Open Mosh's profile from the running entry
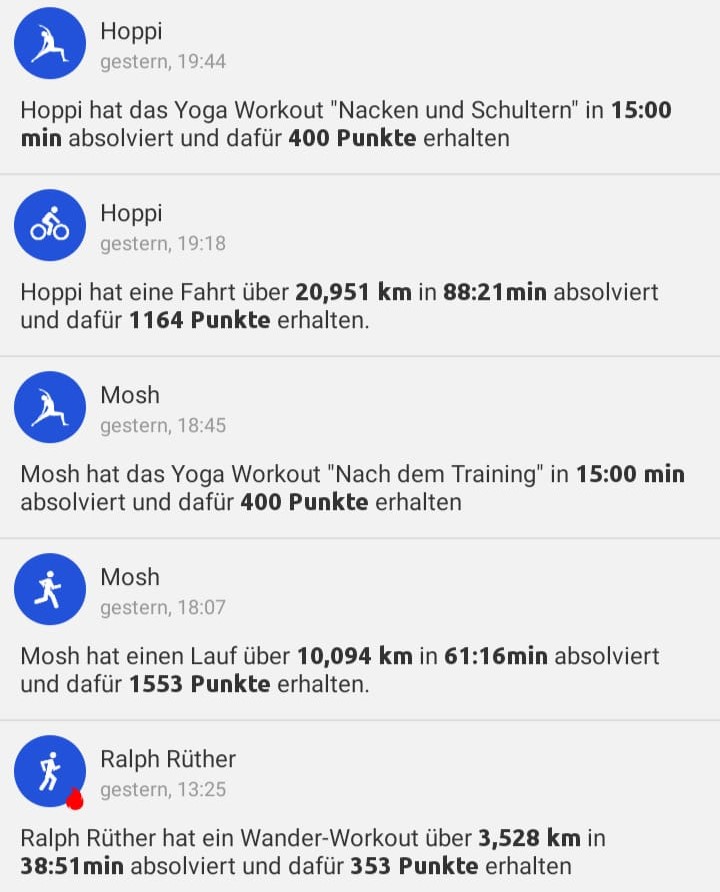Viewport: 720px width, 892px height. click(x=129, y=577)
